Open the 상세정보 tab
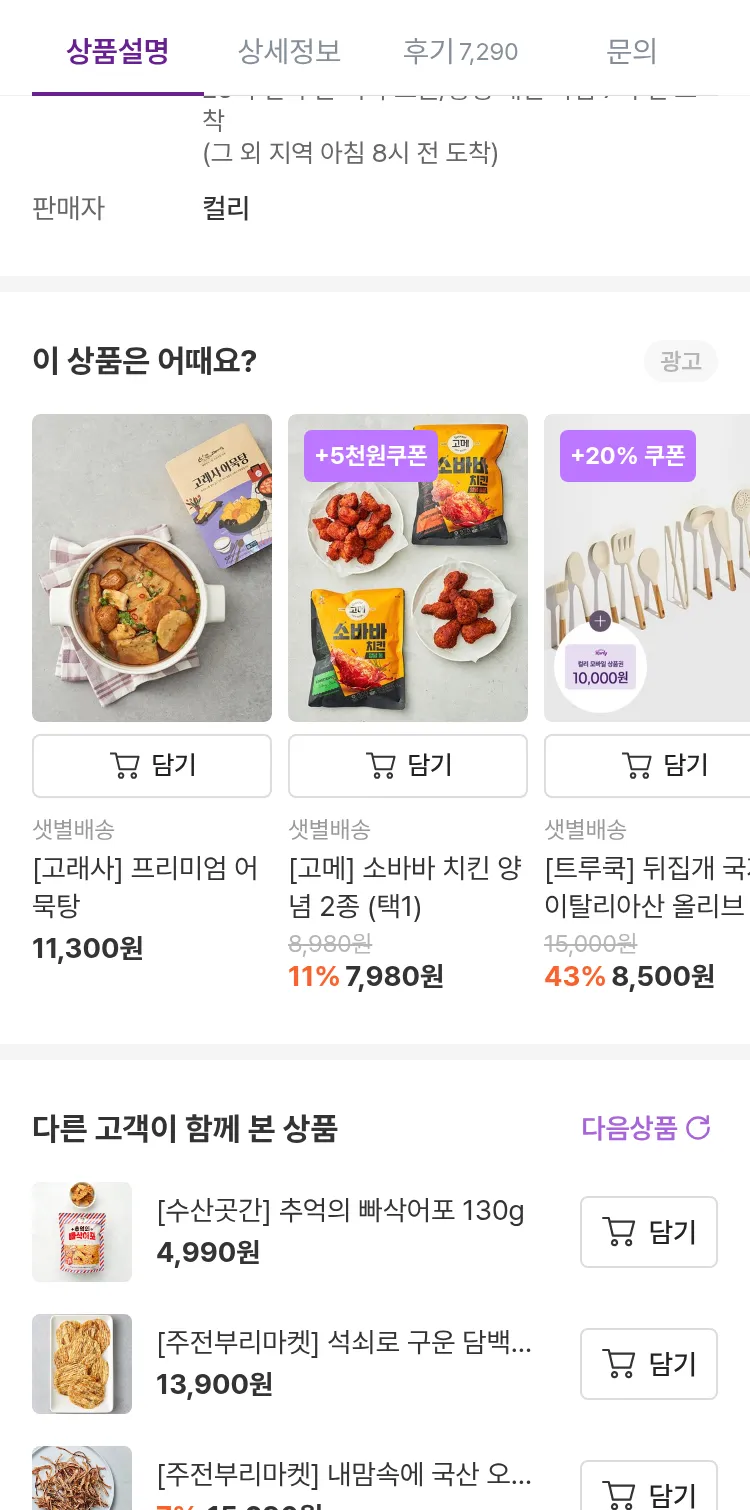The image size is (750, 1510). click(x=289, y=51)
